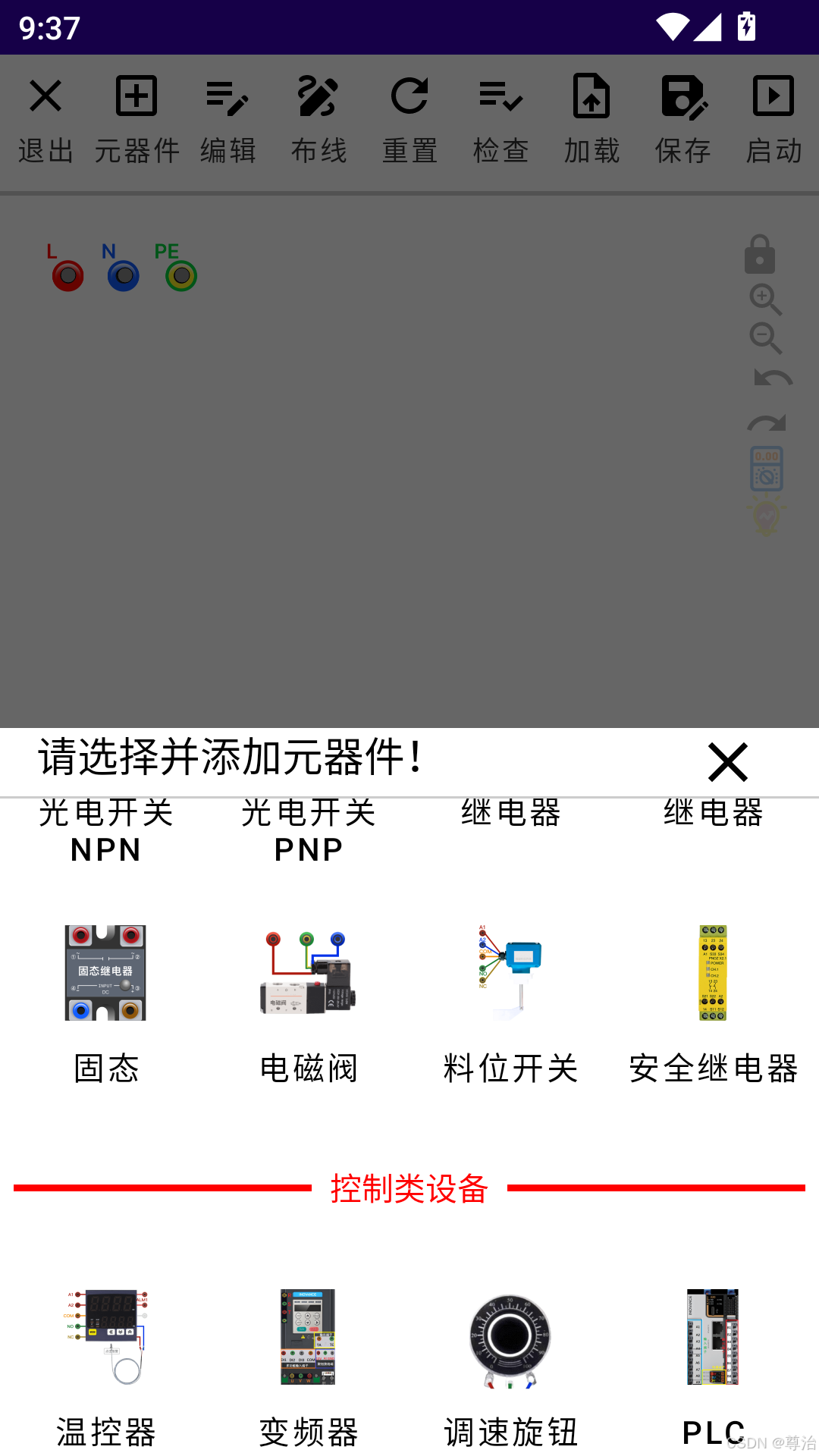The image size is (819, 1456).
Task: Select the 布线 wiring tool
Action: [318, 118]
